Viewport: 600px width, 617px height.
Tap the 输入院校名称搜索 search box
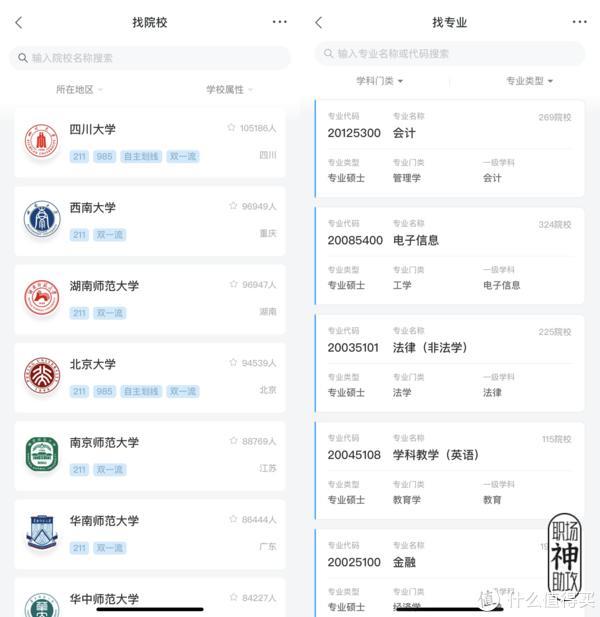(150, 58)
